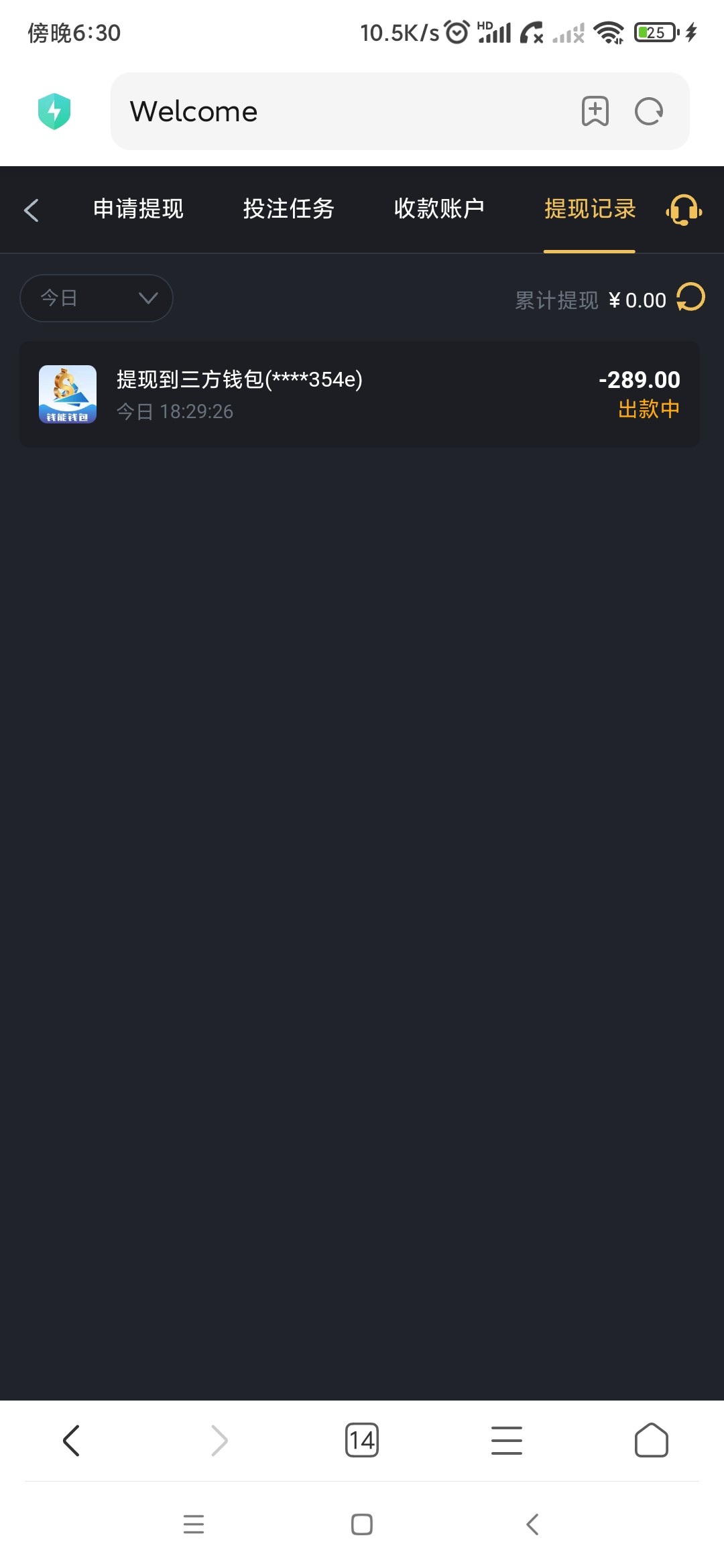Open the browser menu
The width and height of the screenshot is (724, 1568).
tap(507, 1441)
